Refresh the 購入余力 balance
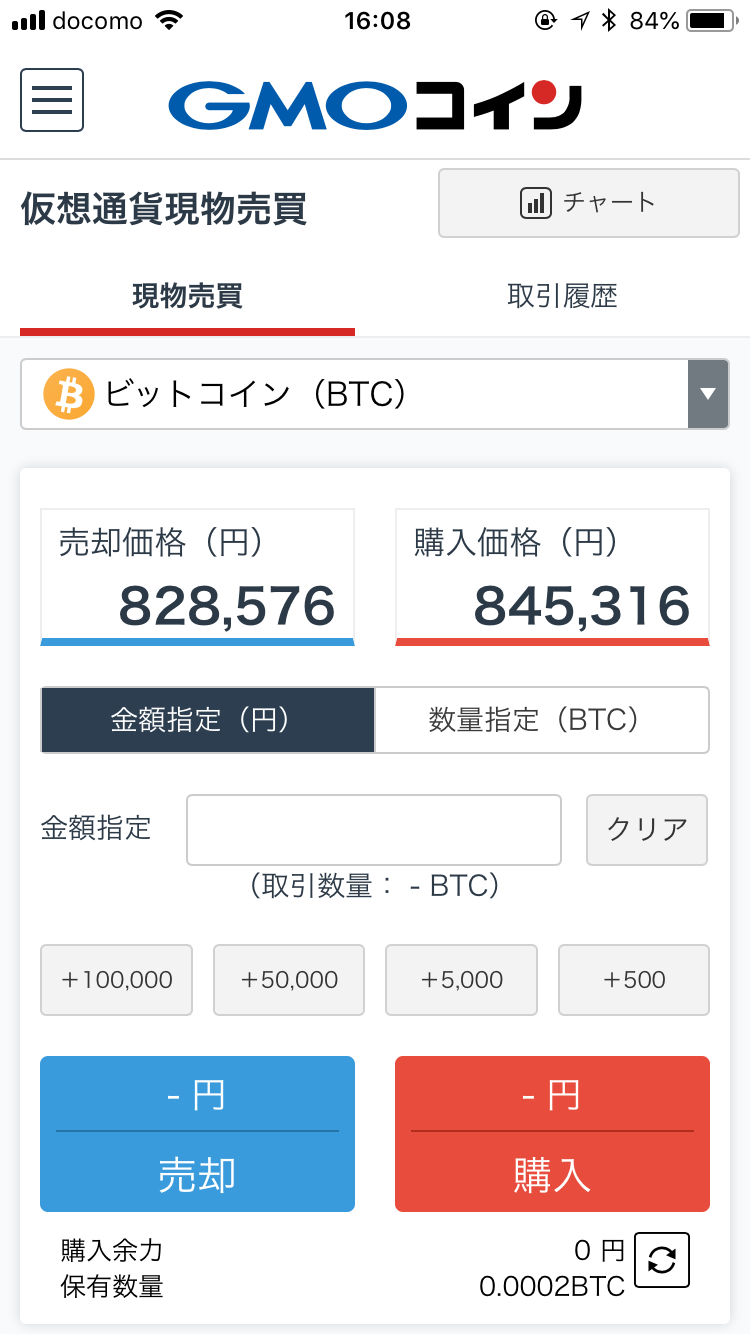Image resolution: width=750 pixels, height=1334 pixels. [x=662, y=1260]
